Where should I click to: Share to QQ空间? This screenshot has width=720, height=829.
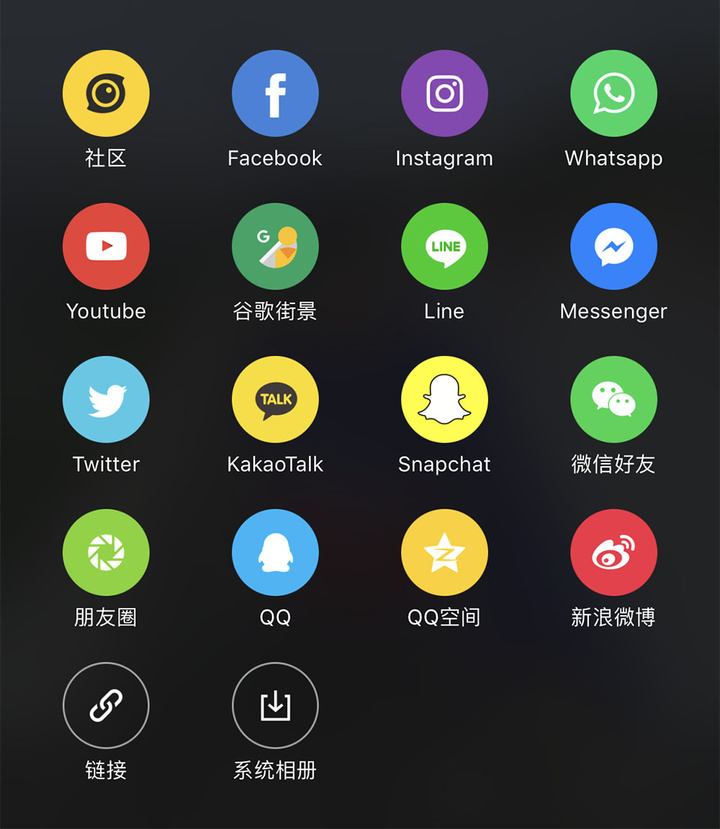[444, 553]
